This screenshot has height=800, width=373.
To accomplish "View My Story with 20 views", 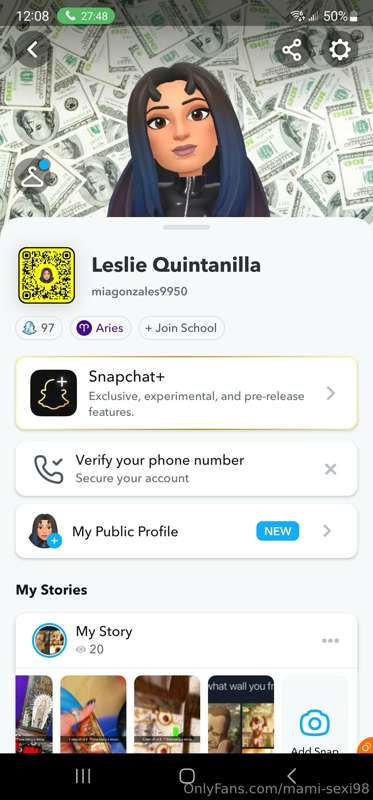I will (186, 641).
